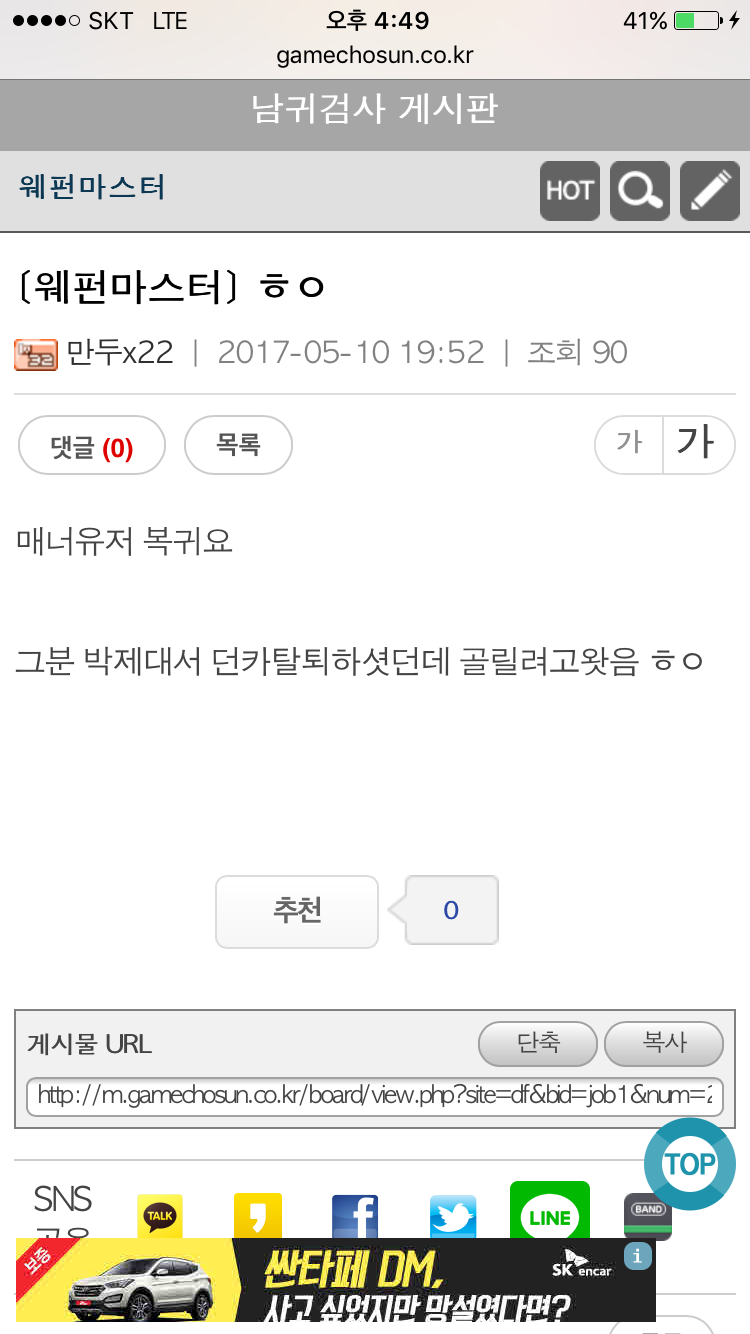Open the board search magnifier
The width and height of the screenshot is (750, 1334).
640,190
